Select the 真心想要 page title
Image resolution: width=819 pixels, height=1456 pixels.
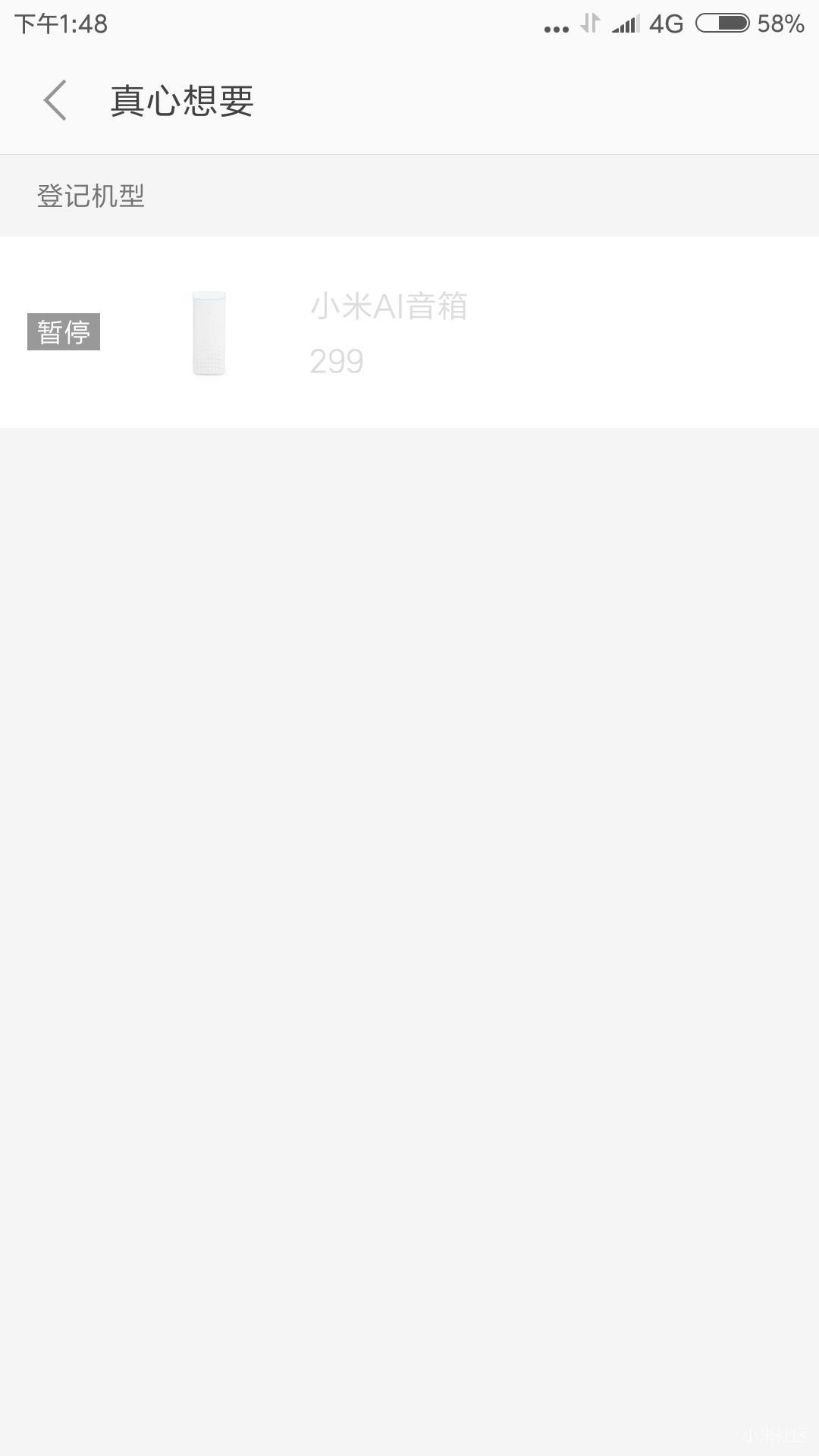(x=182, y=101)
